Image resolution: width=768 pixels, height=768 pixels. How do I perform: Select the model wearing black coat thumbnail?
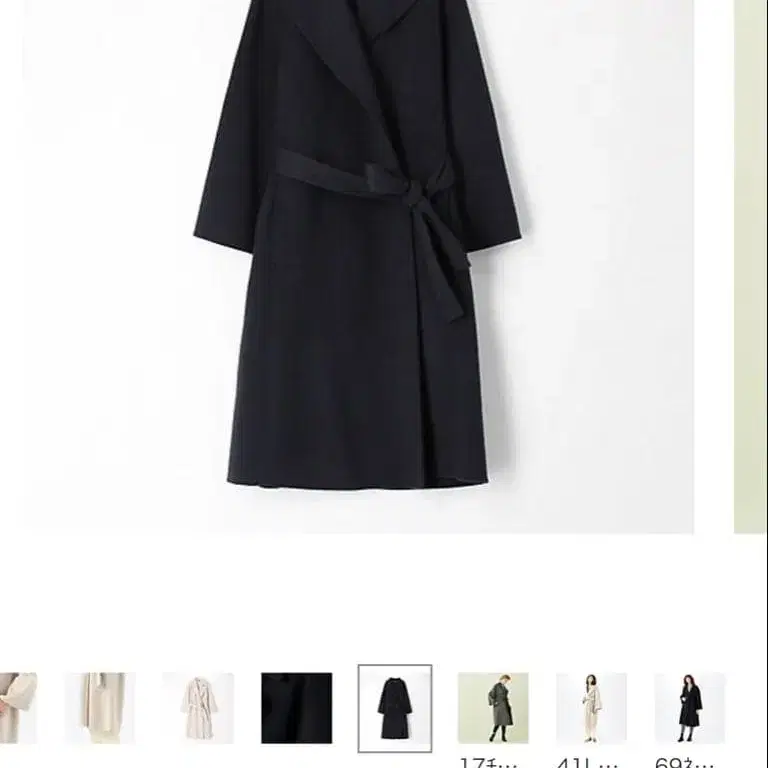click(689, 707)
